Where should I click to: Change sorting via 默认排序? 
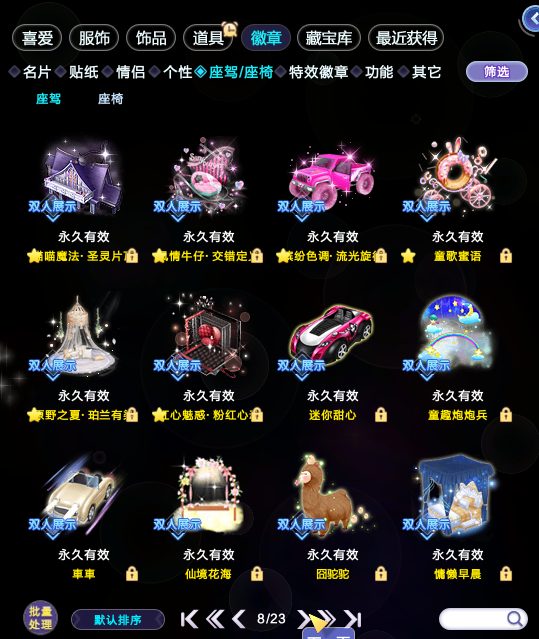coord(118,620)
